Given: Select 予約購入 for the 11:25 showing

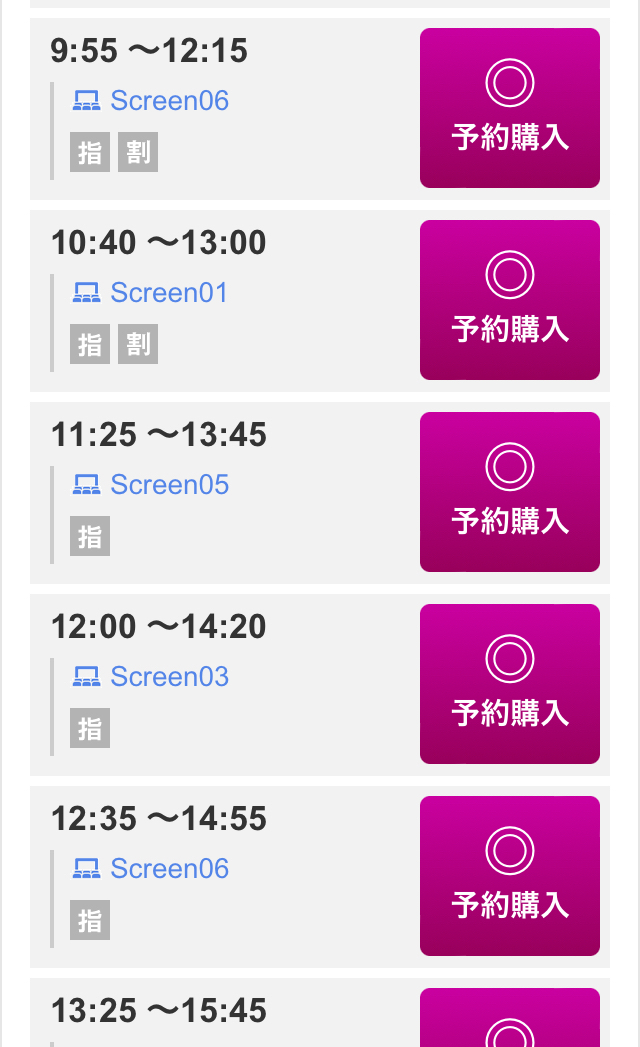Looking at the screenshot, I should [510, 491].
